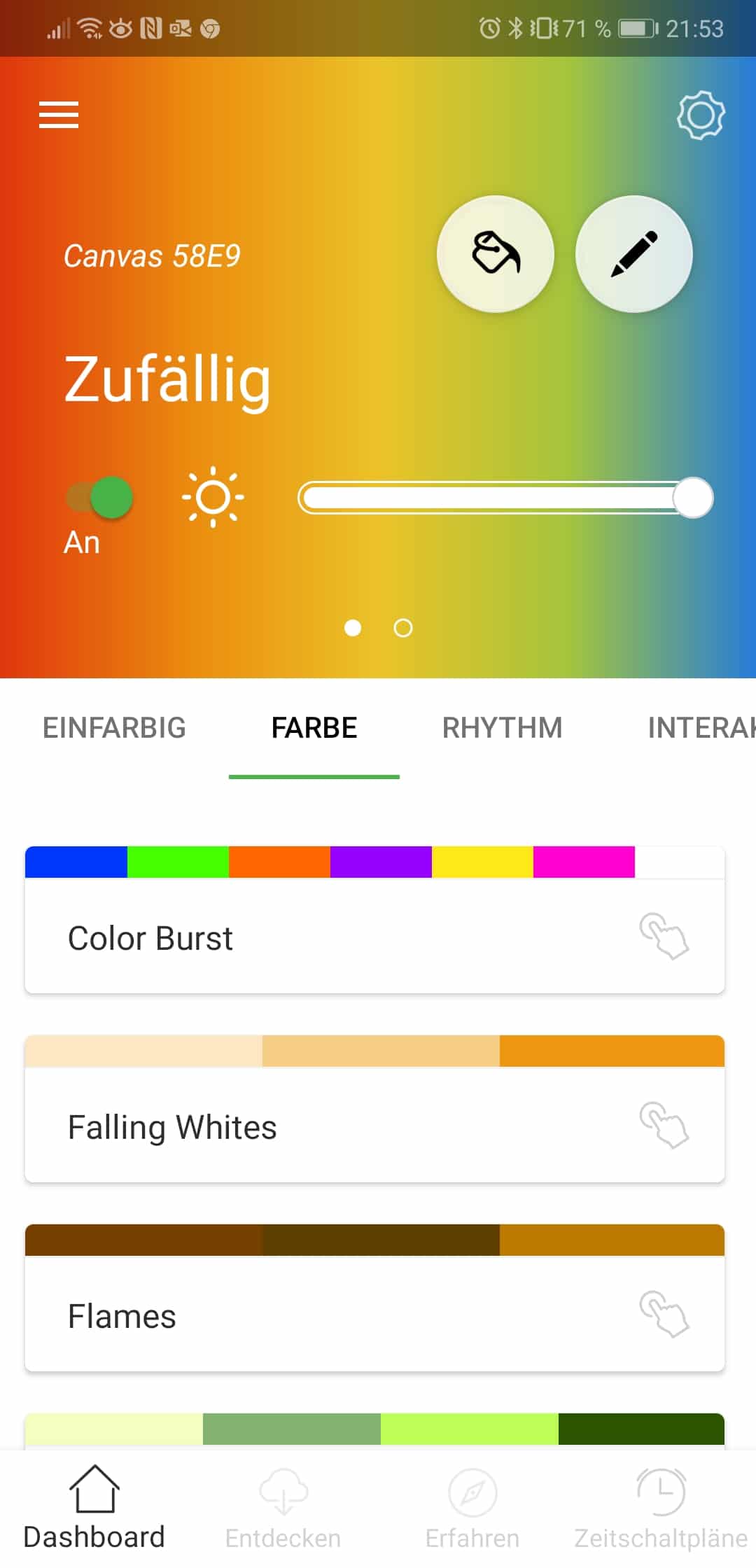The image size is (756, 1568).
Task: Tap the brightness slider bar
Action: [x=490, y=498]
